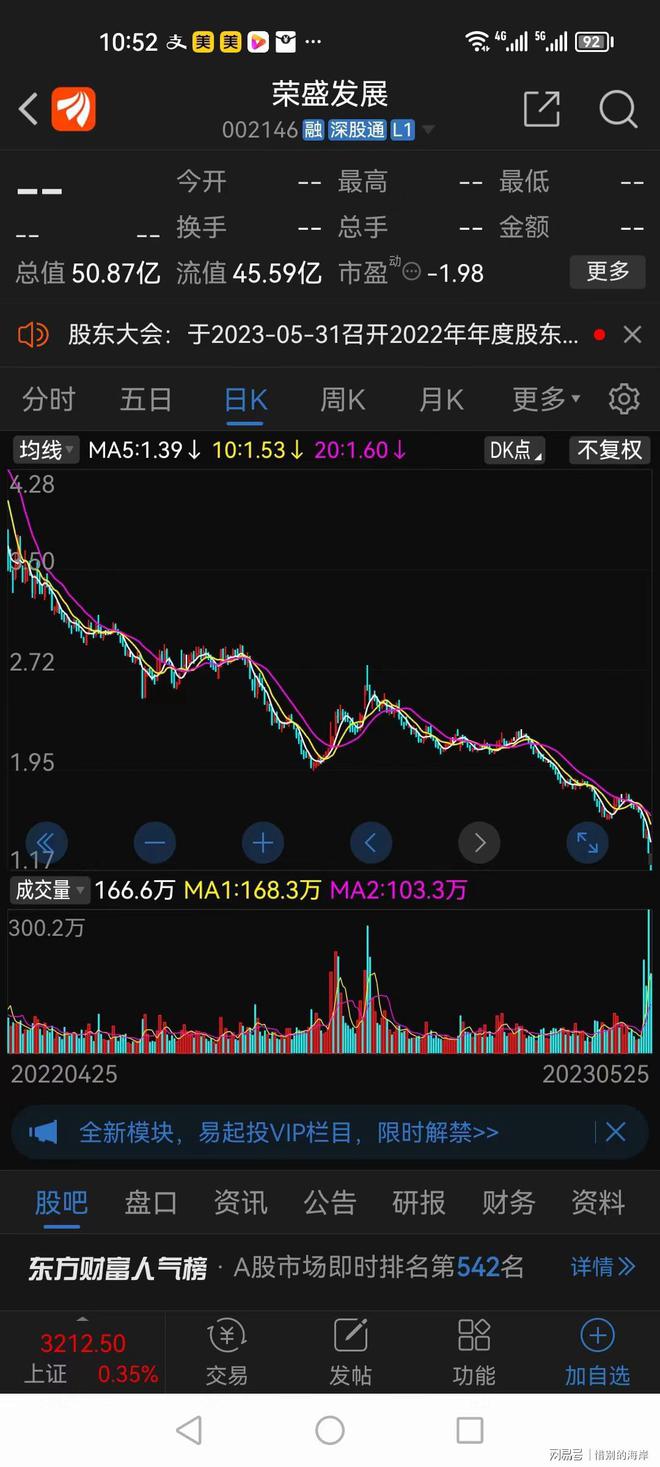This screenshot has height=1467, width=660.
Task: Switch to the 分时 chart tab
Action: coord(48,400)
